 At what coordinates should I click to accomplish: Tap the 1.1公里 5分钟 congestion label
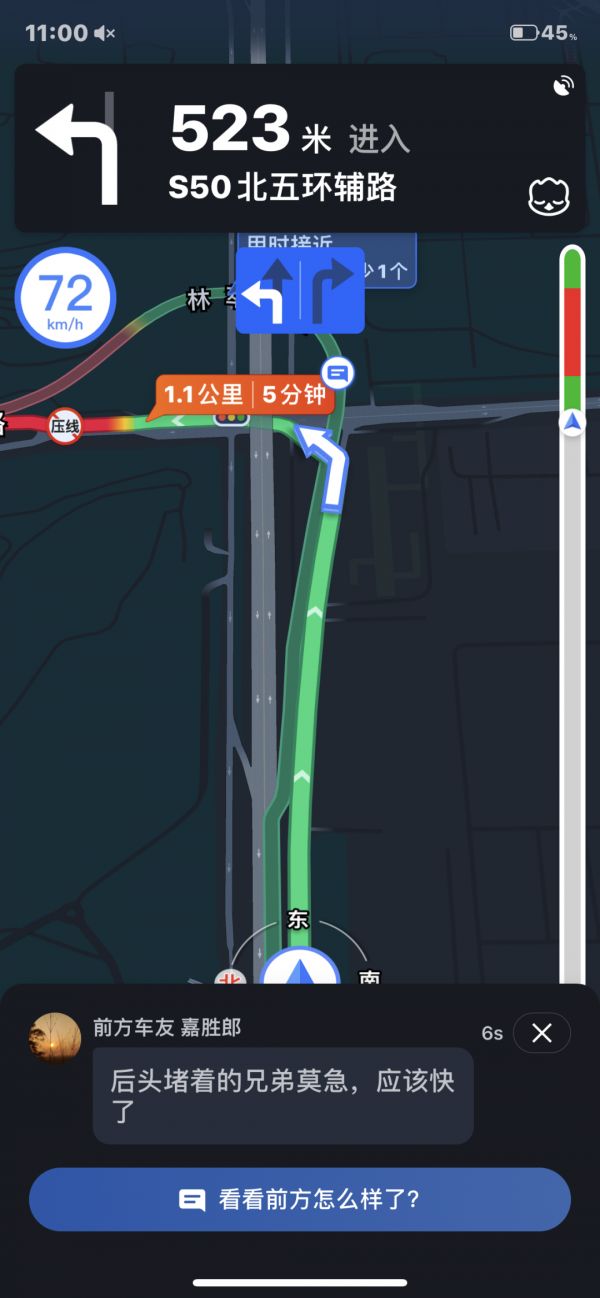tap(243, 395)
